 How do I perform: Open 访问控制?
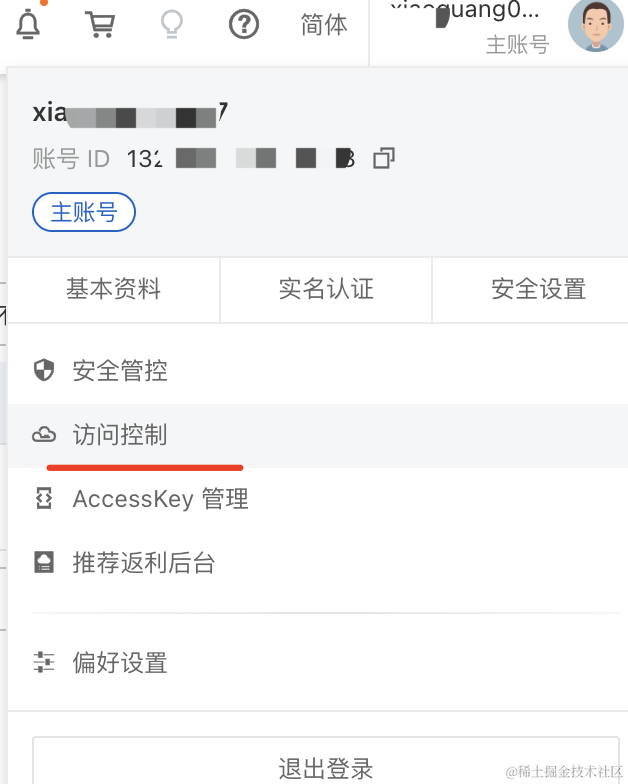[119, 435]
